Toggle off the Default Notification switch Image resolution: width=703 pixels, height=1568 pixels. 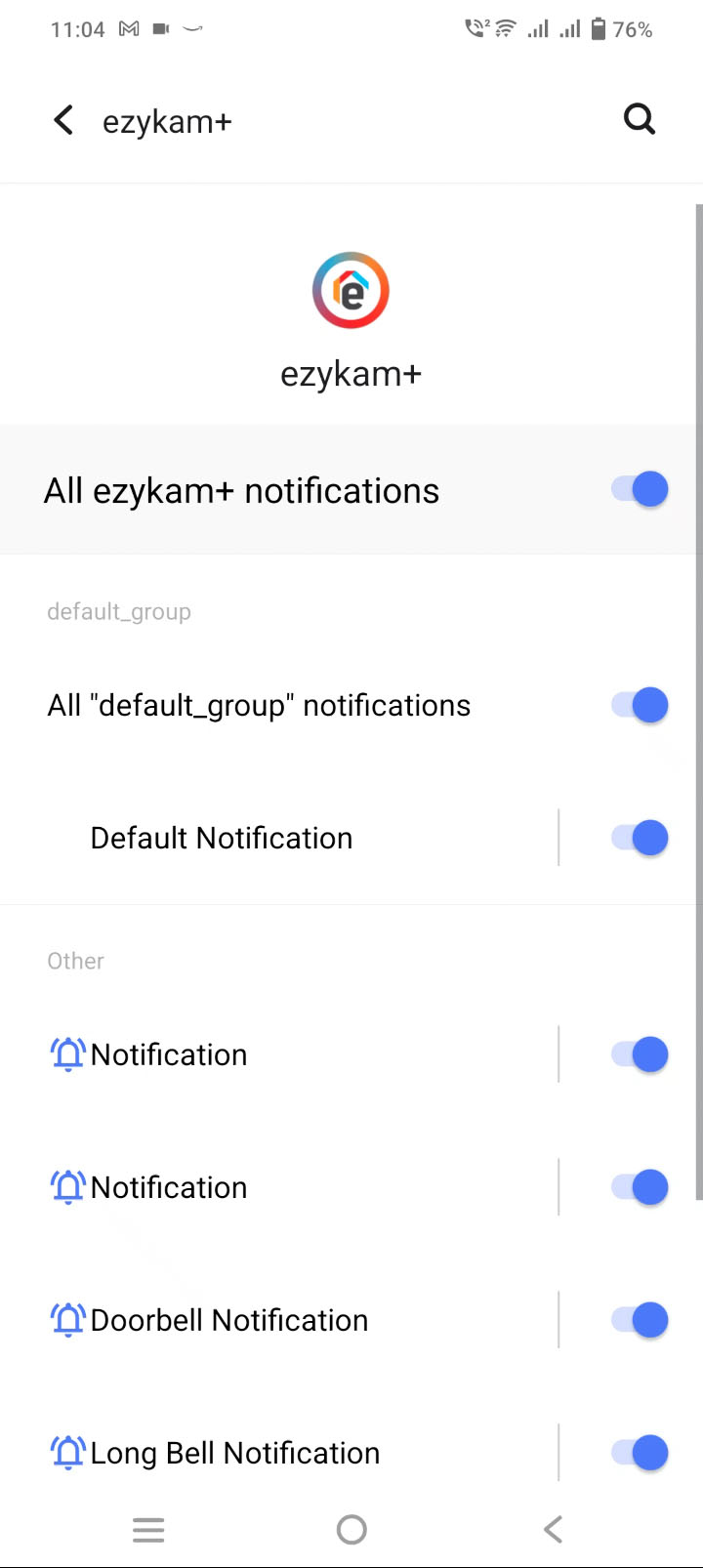click(x=640, y=838)
